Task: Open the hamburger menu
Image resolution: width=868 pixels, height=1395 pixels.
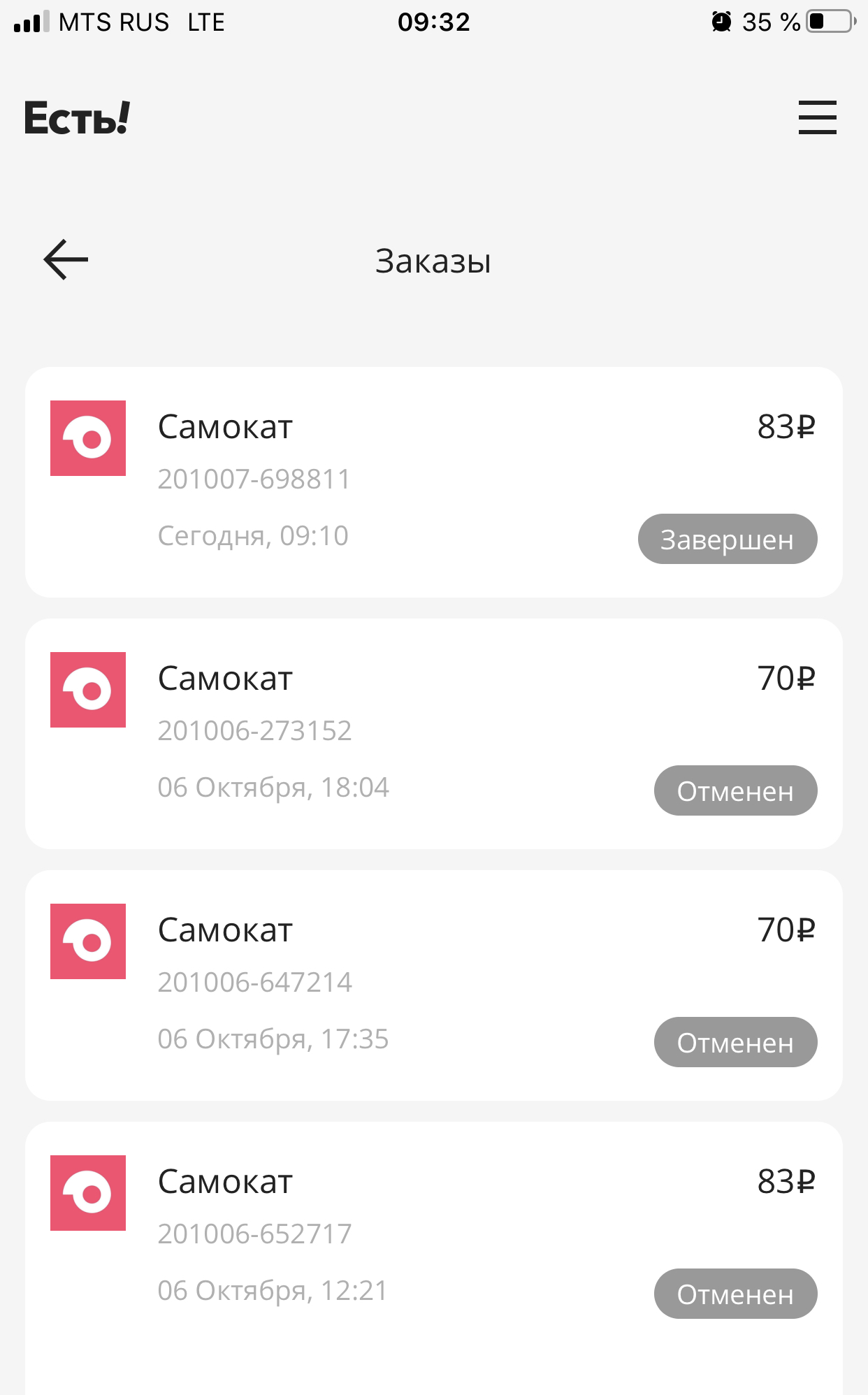Action: 817,117
